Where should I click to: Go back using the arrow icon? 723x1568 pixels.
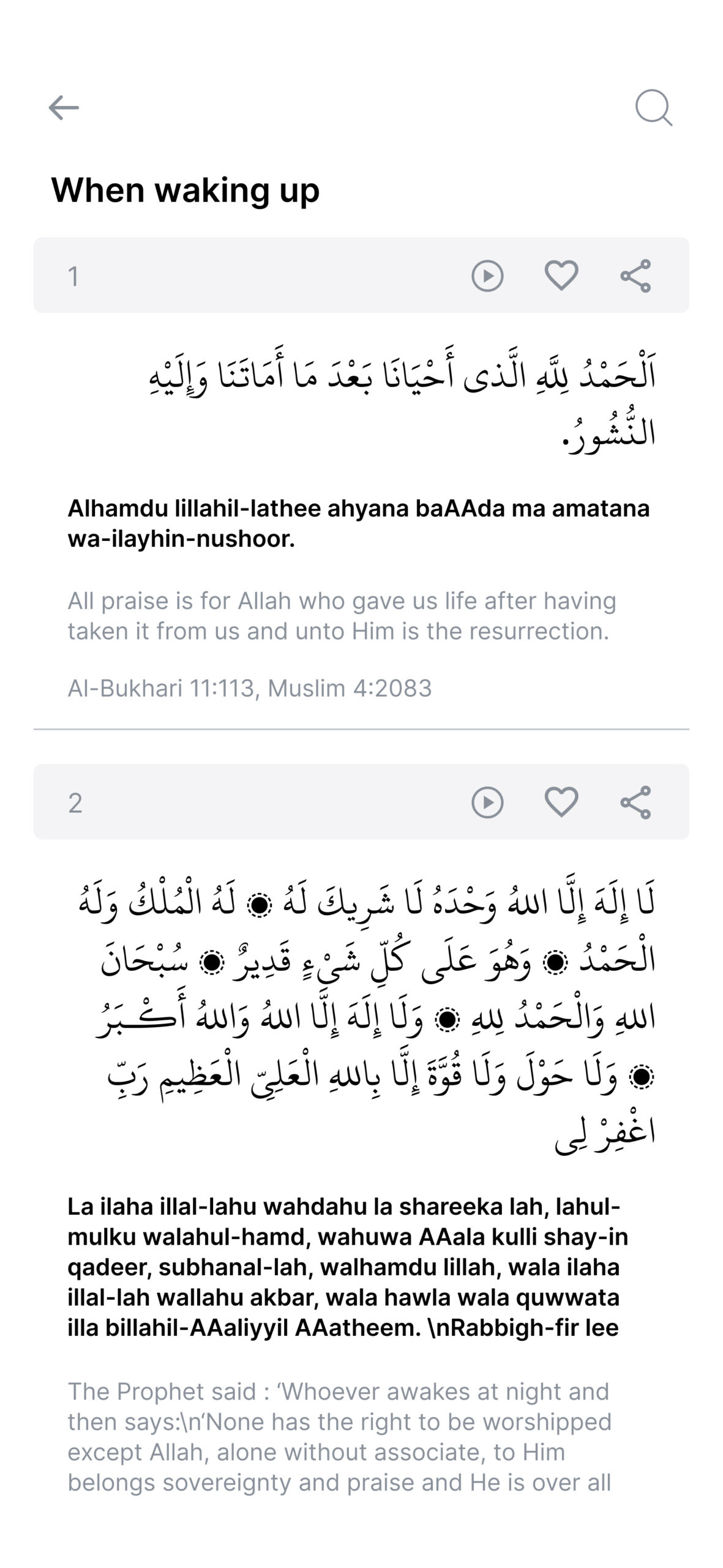(64, 108)
